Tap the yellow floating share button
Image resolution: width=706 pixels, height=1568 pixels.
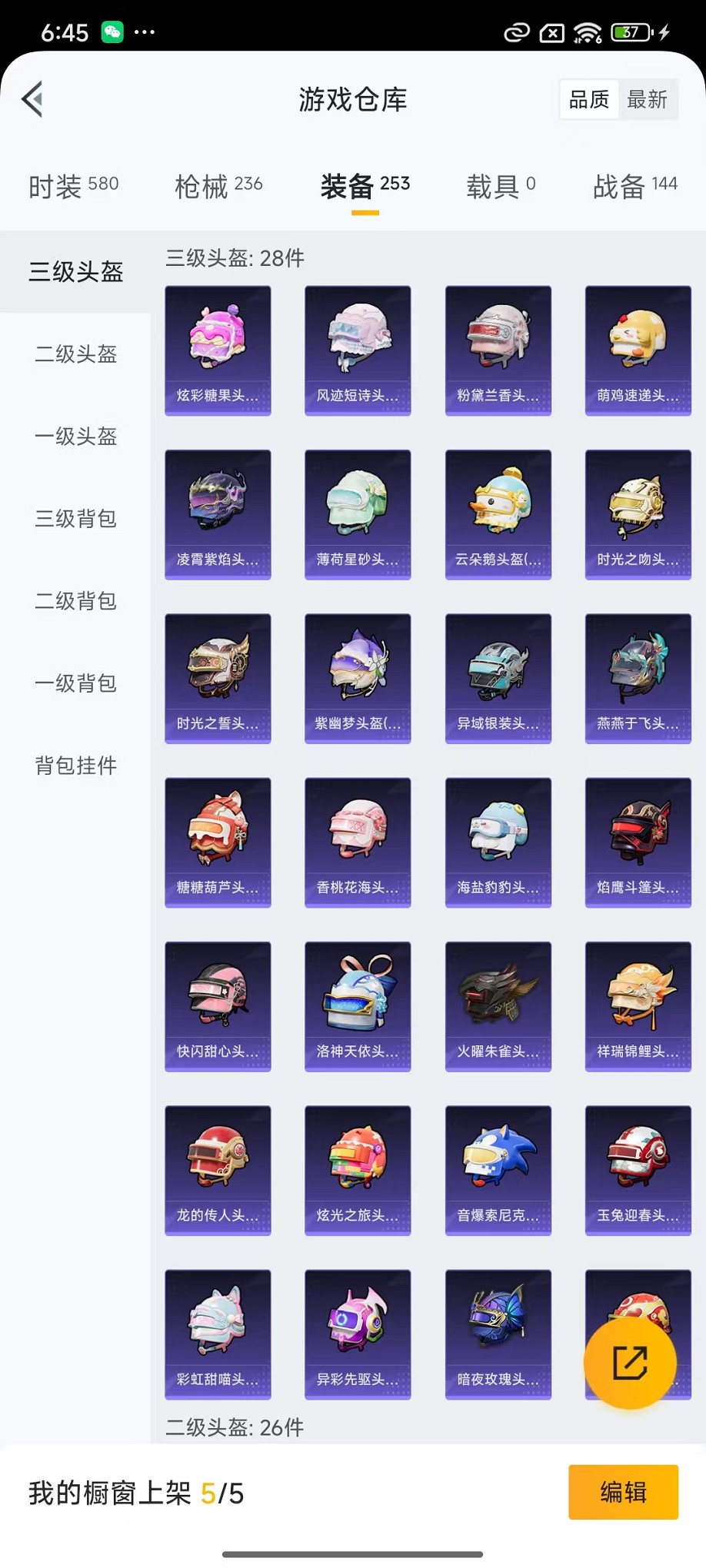pos(630,1363)
